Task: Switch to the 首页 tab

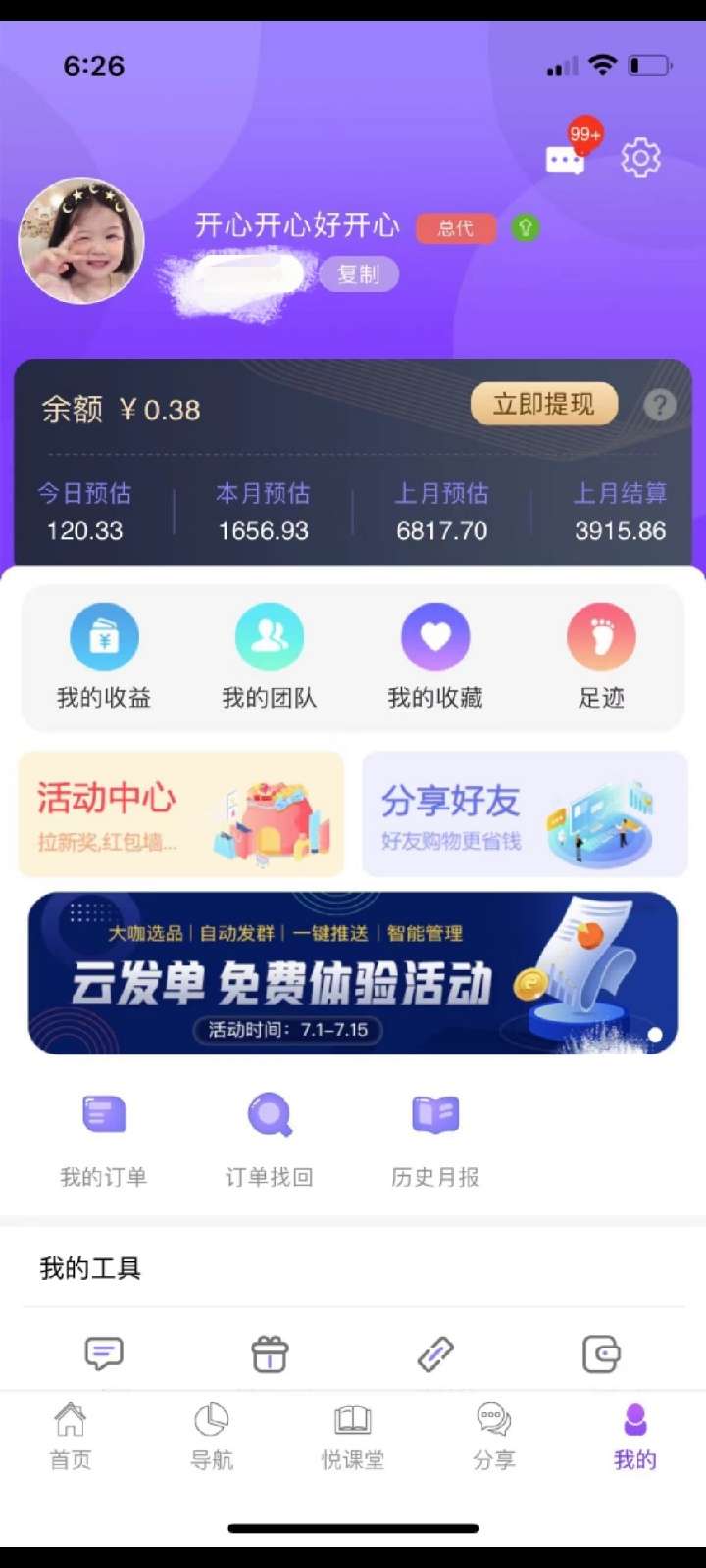Action: point(71,1436)
